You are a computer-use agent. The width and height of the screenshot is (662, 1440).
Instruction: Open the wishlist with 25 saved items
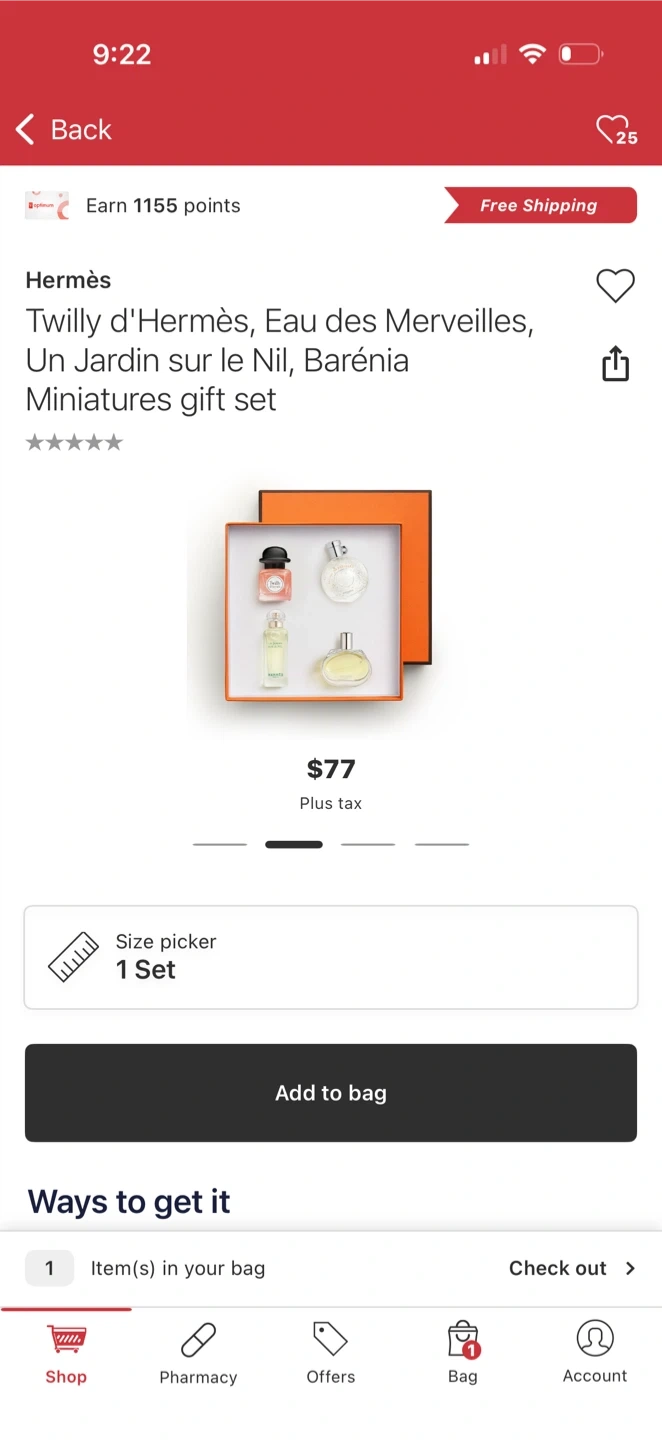(x=615, y=130)
